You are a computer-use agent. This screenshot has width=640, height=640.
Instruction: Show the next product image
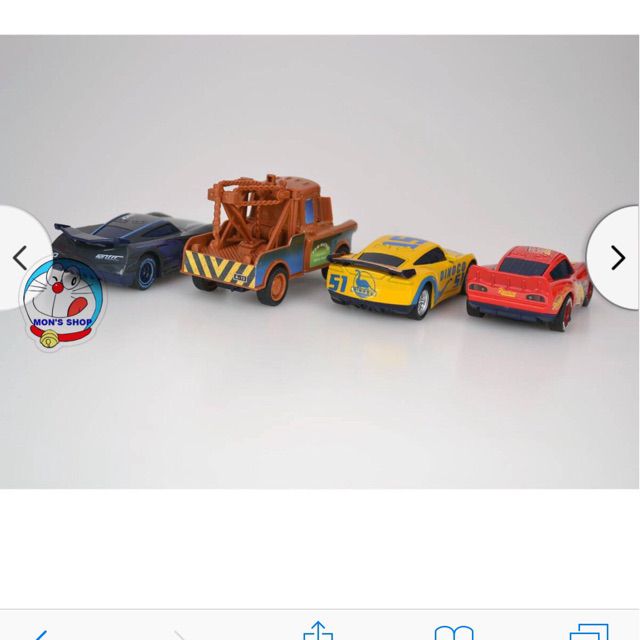[617, 258]
